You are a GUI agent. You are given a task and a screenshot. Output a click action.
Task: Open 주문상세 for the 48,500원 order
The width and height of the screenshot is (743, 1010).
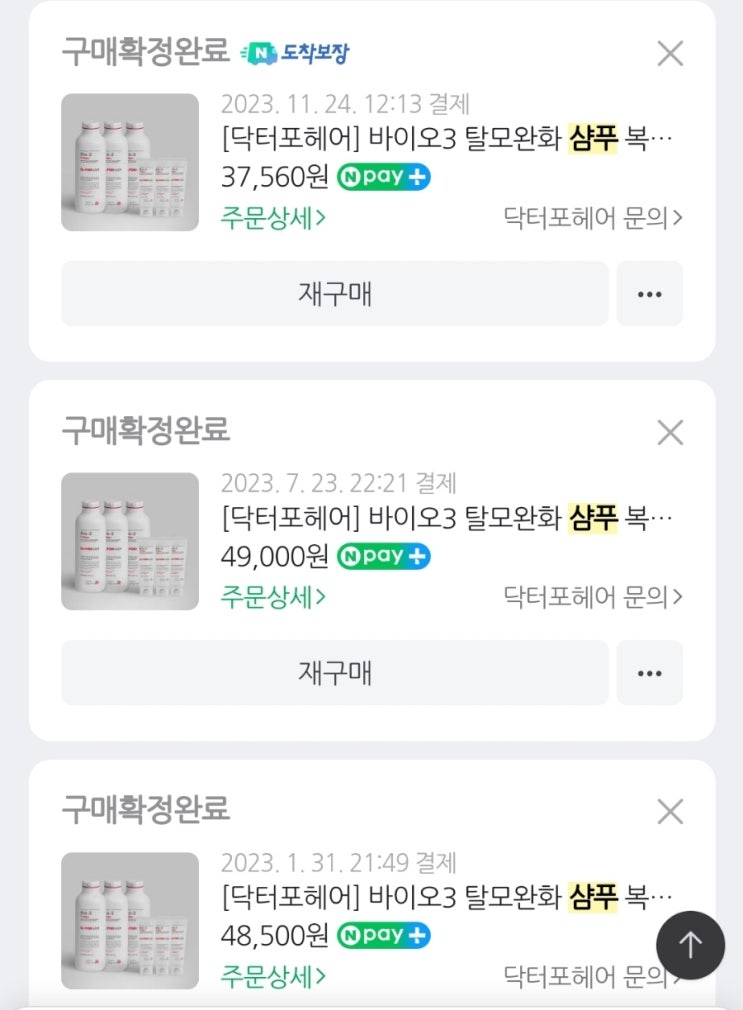coord(273,977)
